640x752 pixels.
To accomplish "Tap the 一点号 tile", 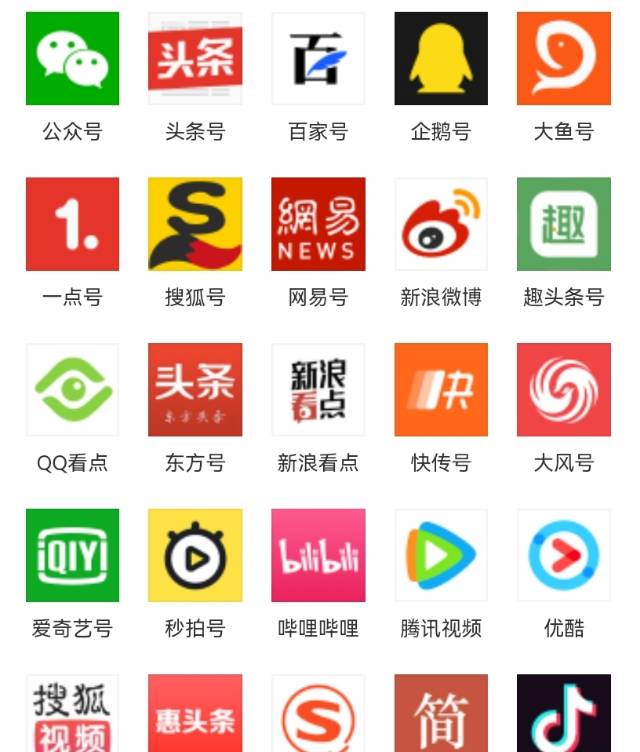I will [72, 224].
